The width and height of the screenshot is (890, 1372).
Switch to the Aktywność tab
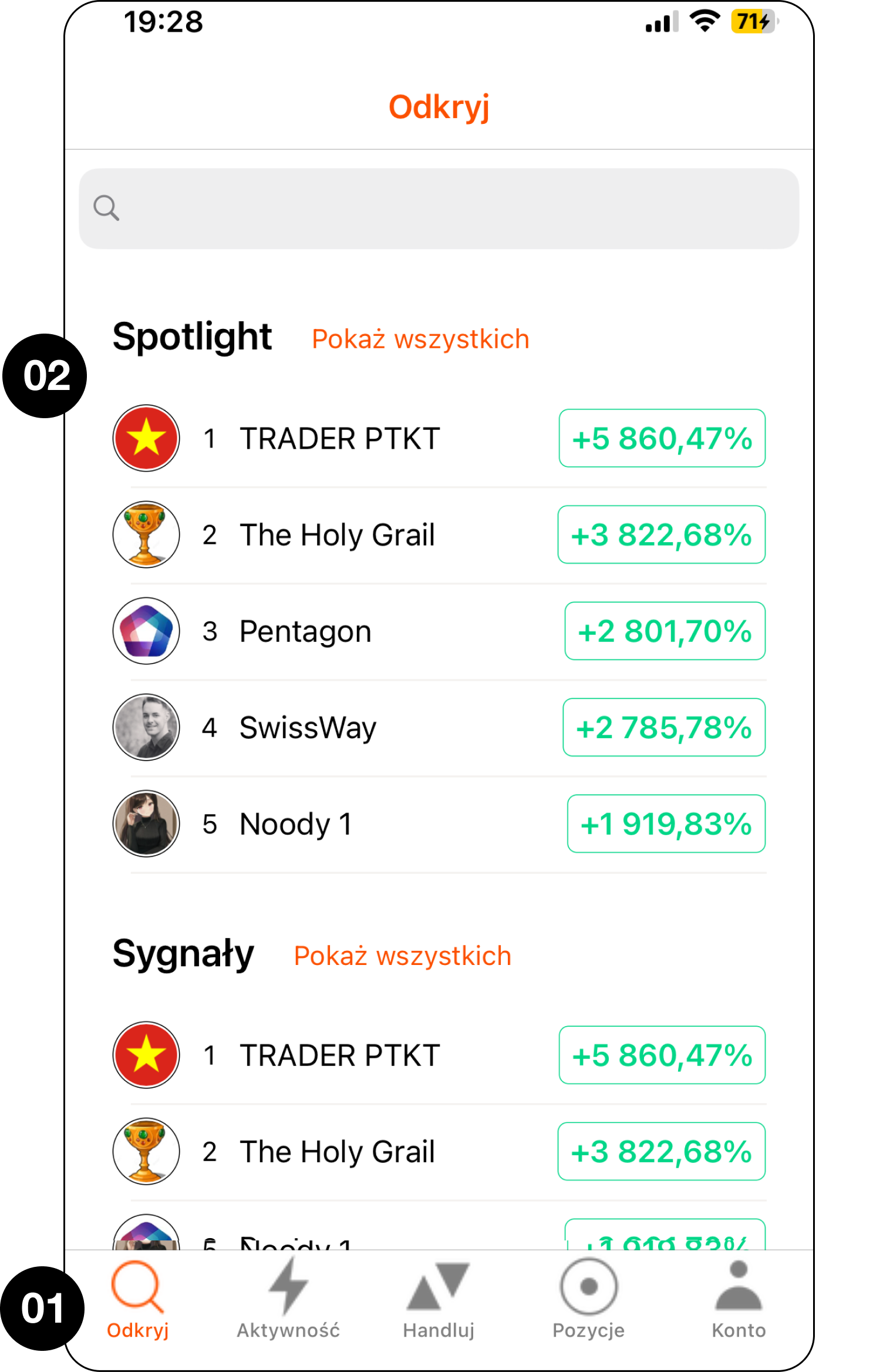288,1299
